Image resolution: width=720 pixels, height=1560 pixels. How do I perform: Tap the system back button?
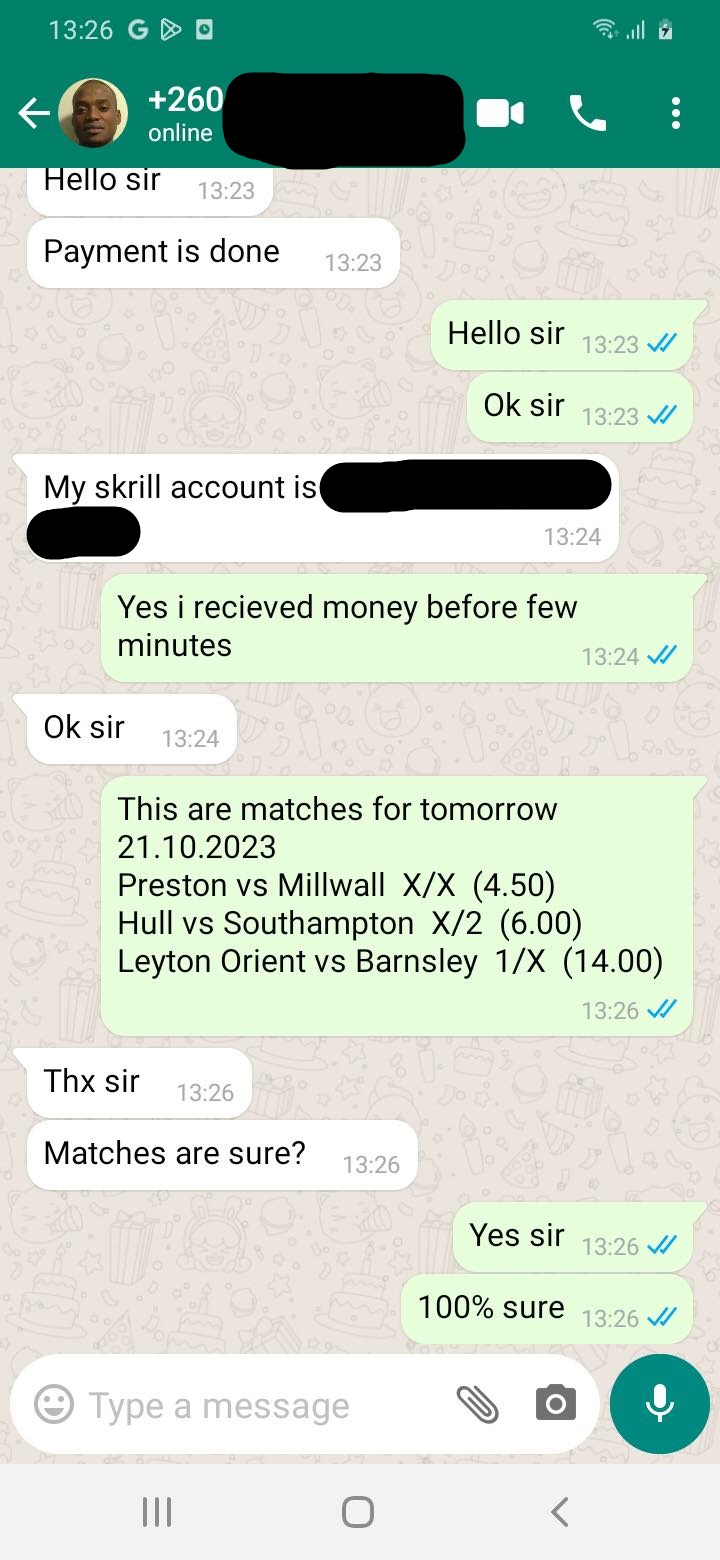tap(560, 1511)
